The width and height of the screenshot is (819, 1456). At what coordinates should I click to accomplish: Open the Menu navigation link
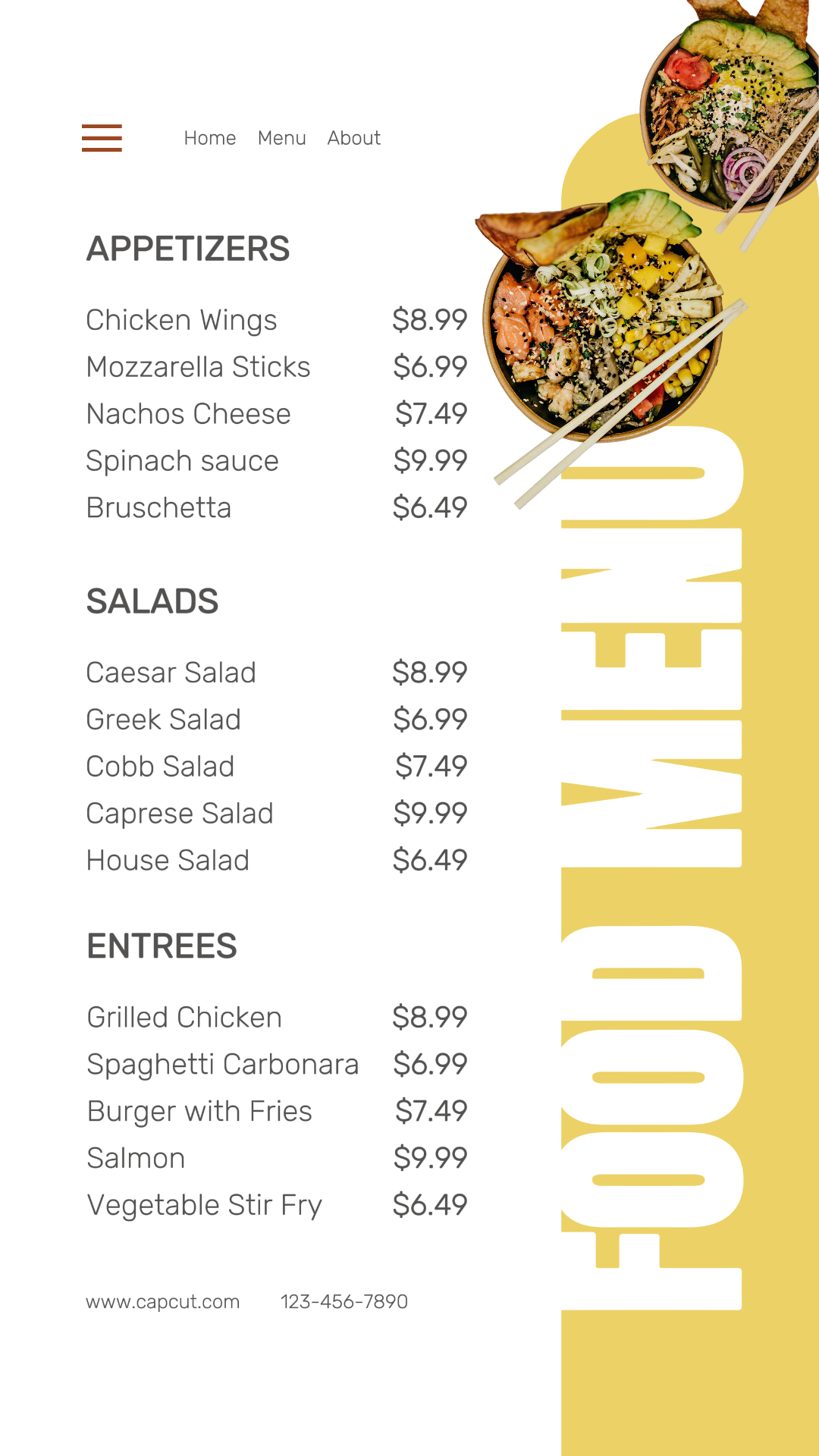coord(281,138)
